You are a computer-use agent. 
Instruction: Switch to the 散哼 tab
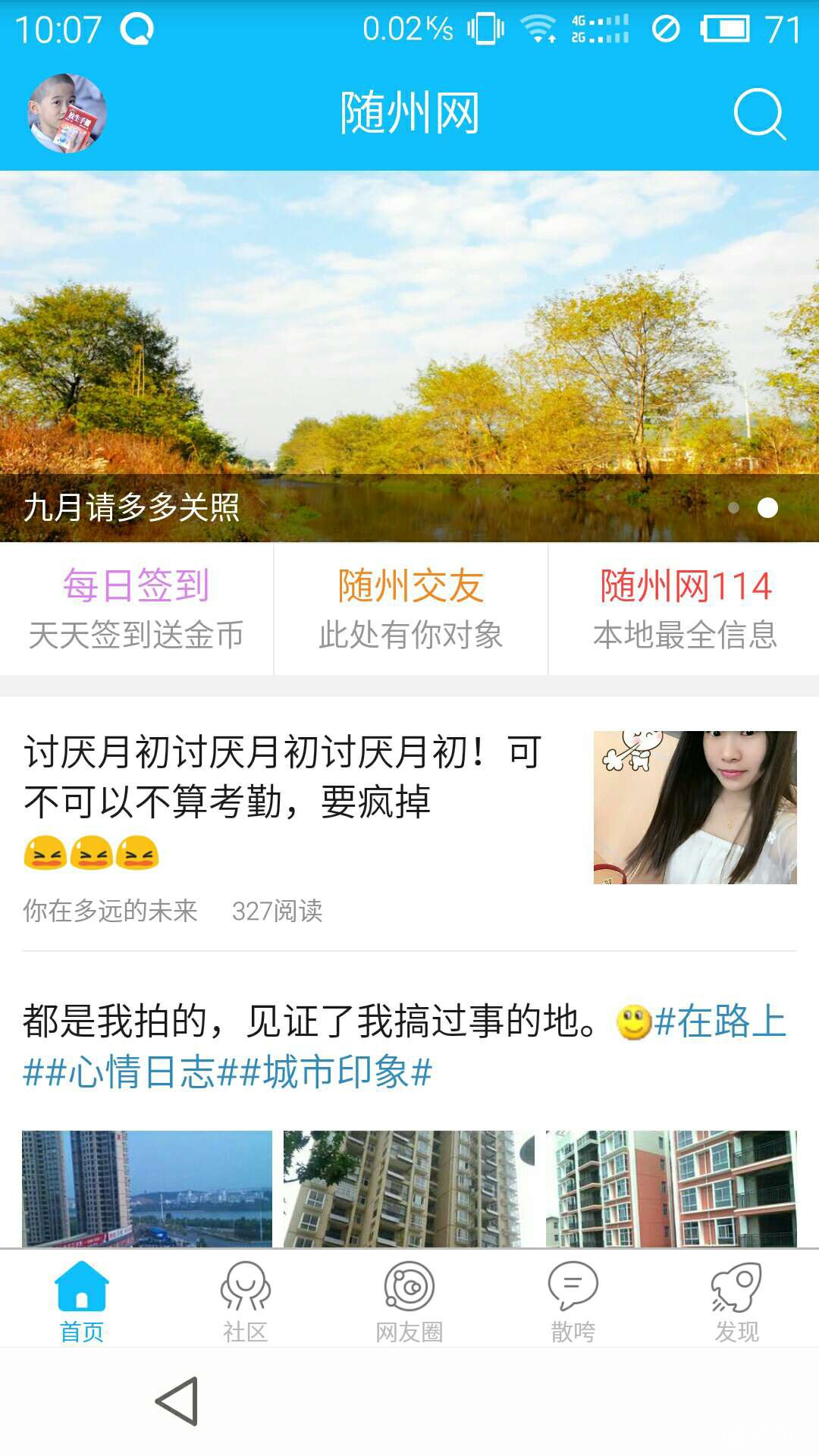click(x=573, y=1300)
